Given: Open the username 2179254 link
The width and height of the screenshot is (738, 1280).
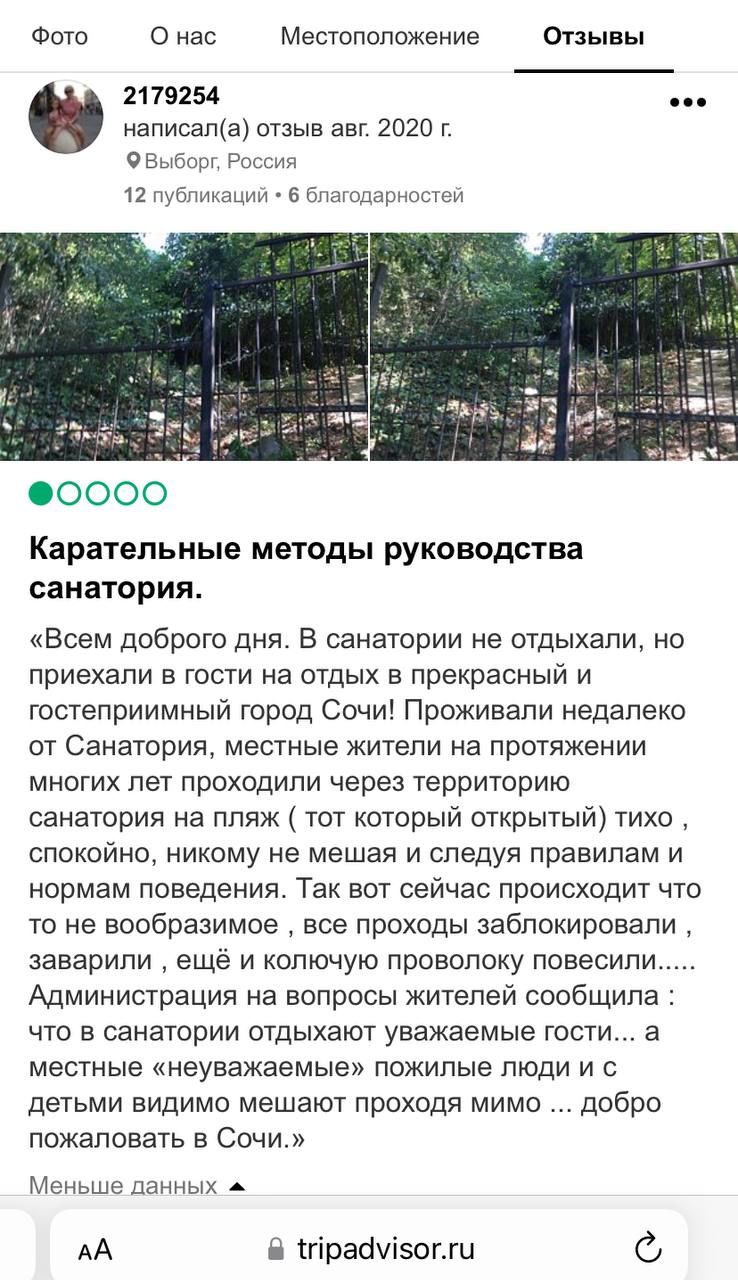Looking at the screenshot, I should [x=171, y=96].
